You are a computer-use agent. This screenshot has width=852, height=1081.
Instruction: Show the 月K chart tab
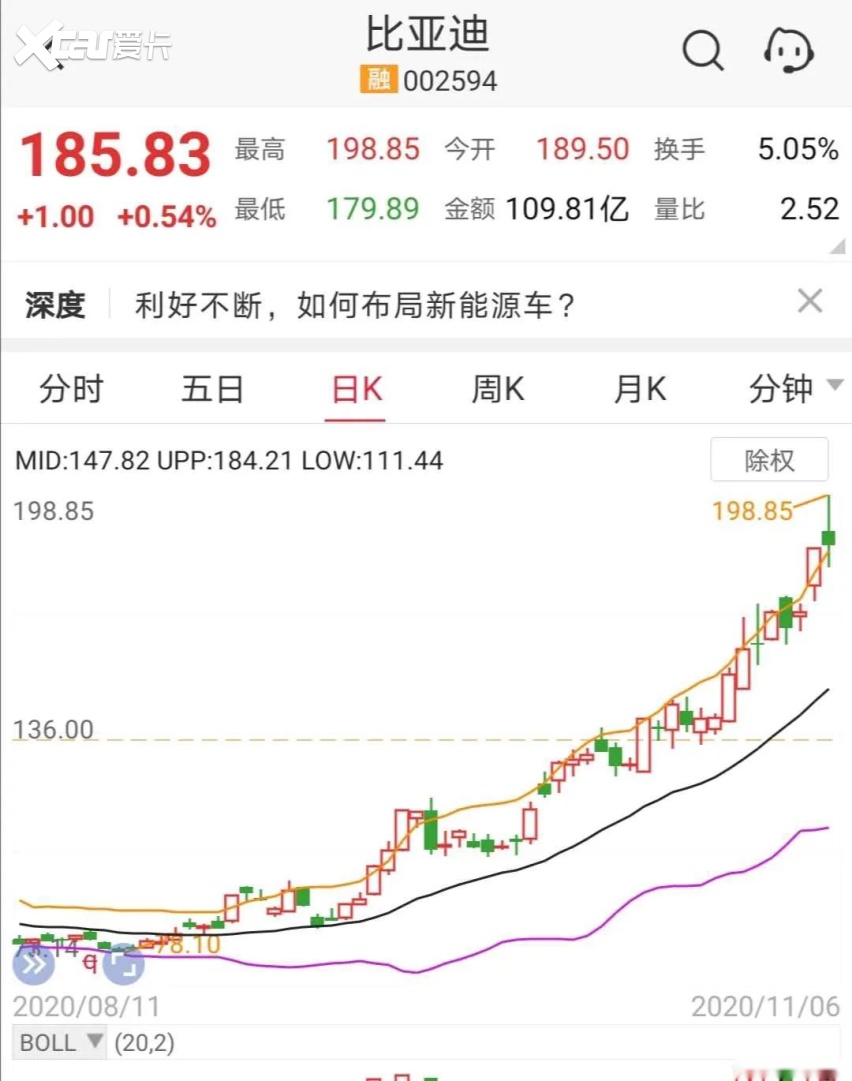point(640,389)
